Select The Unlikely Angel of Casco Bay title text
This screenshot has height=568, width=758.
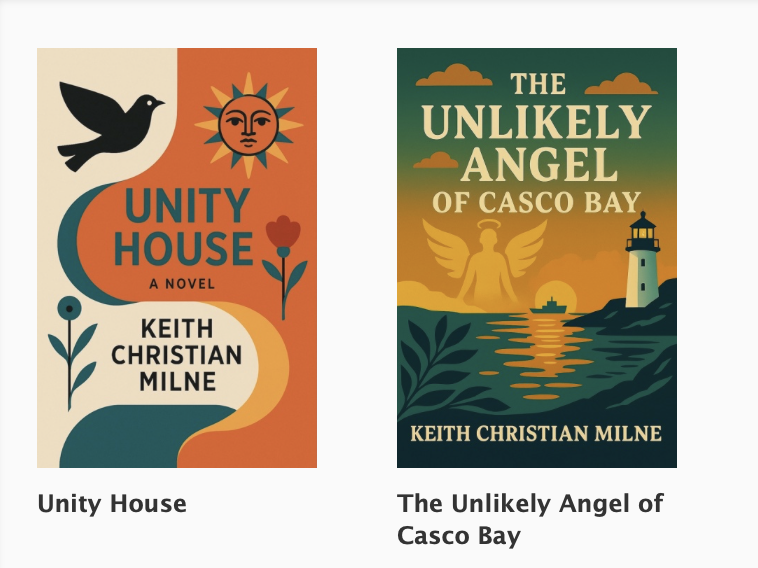tap(530, 518)
